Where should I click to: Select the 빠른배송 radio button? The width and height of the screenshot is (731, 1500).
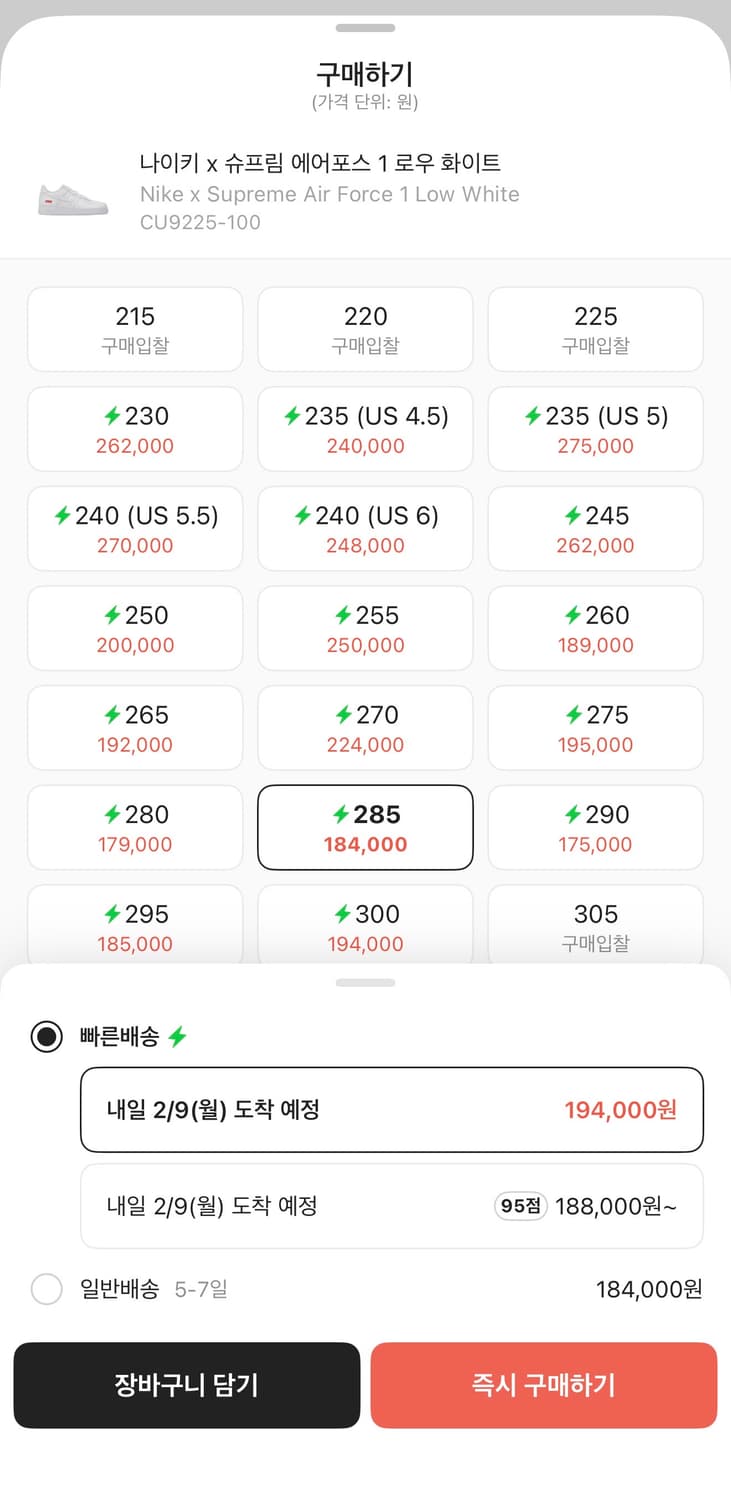pos(46,1037)
